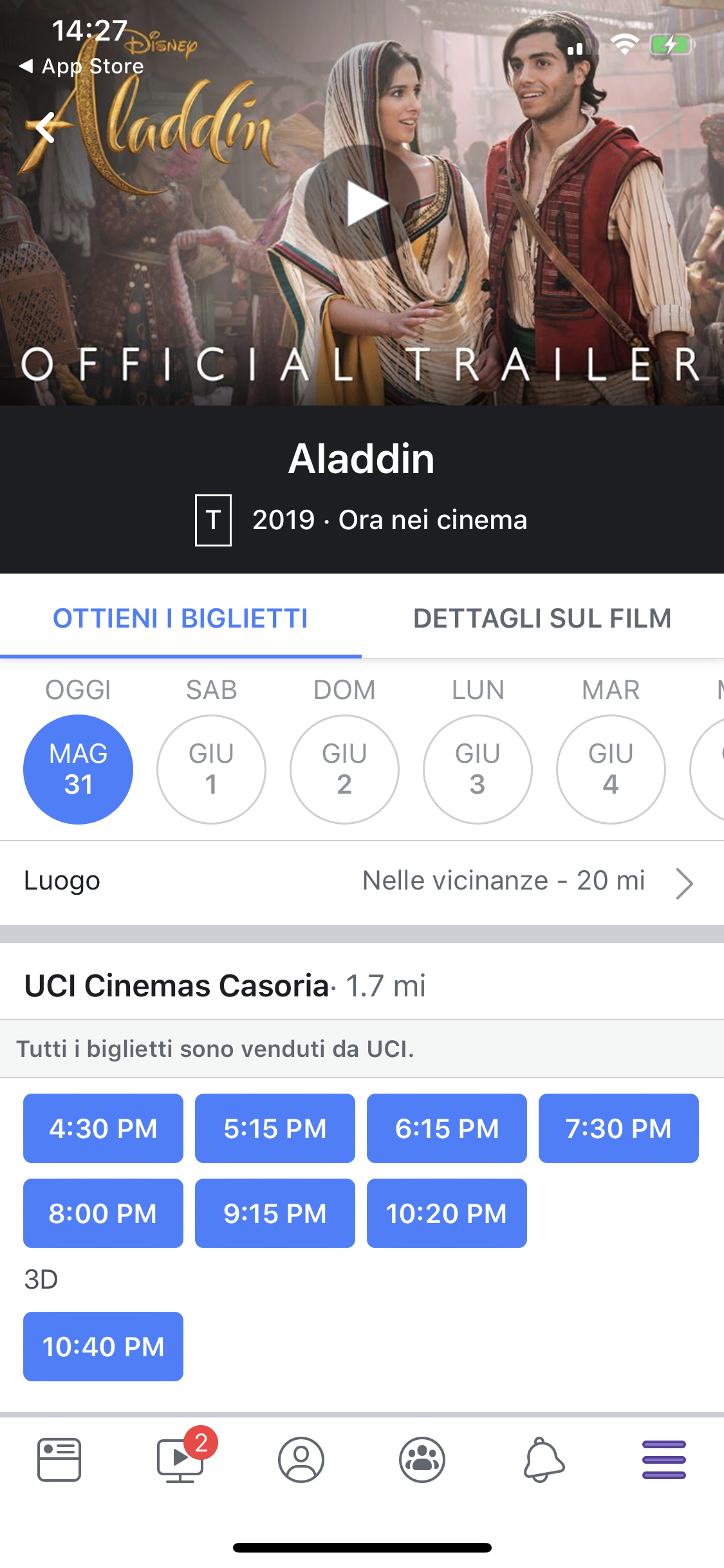The width and height of the screenshot is (724, 1568).
Task: Pick Sunday GIU 2 date
Action: click(x=344, y=769)
